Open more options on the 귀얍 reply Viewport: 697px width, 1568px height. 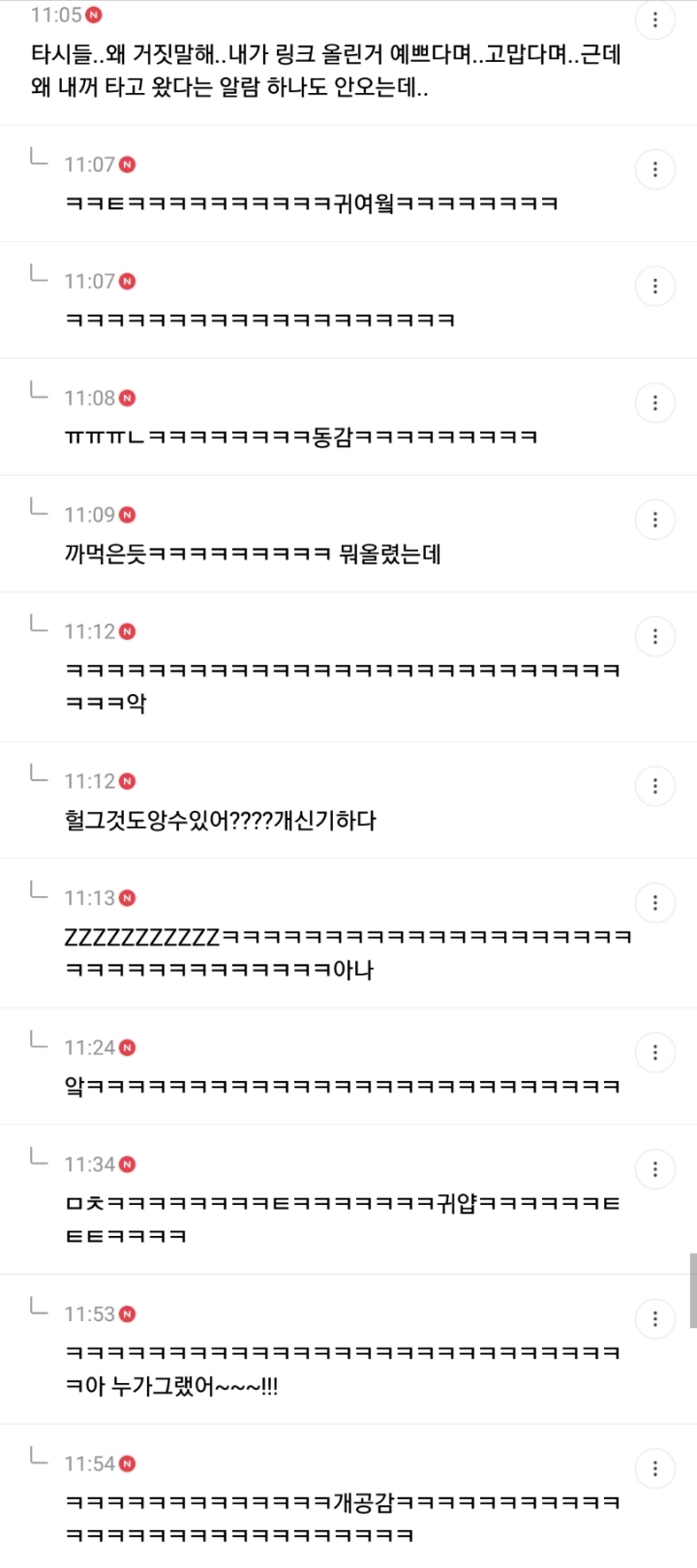coord(655,1169)
